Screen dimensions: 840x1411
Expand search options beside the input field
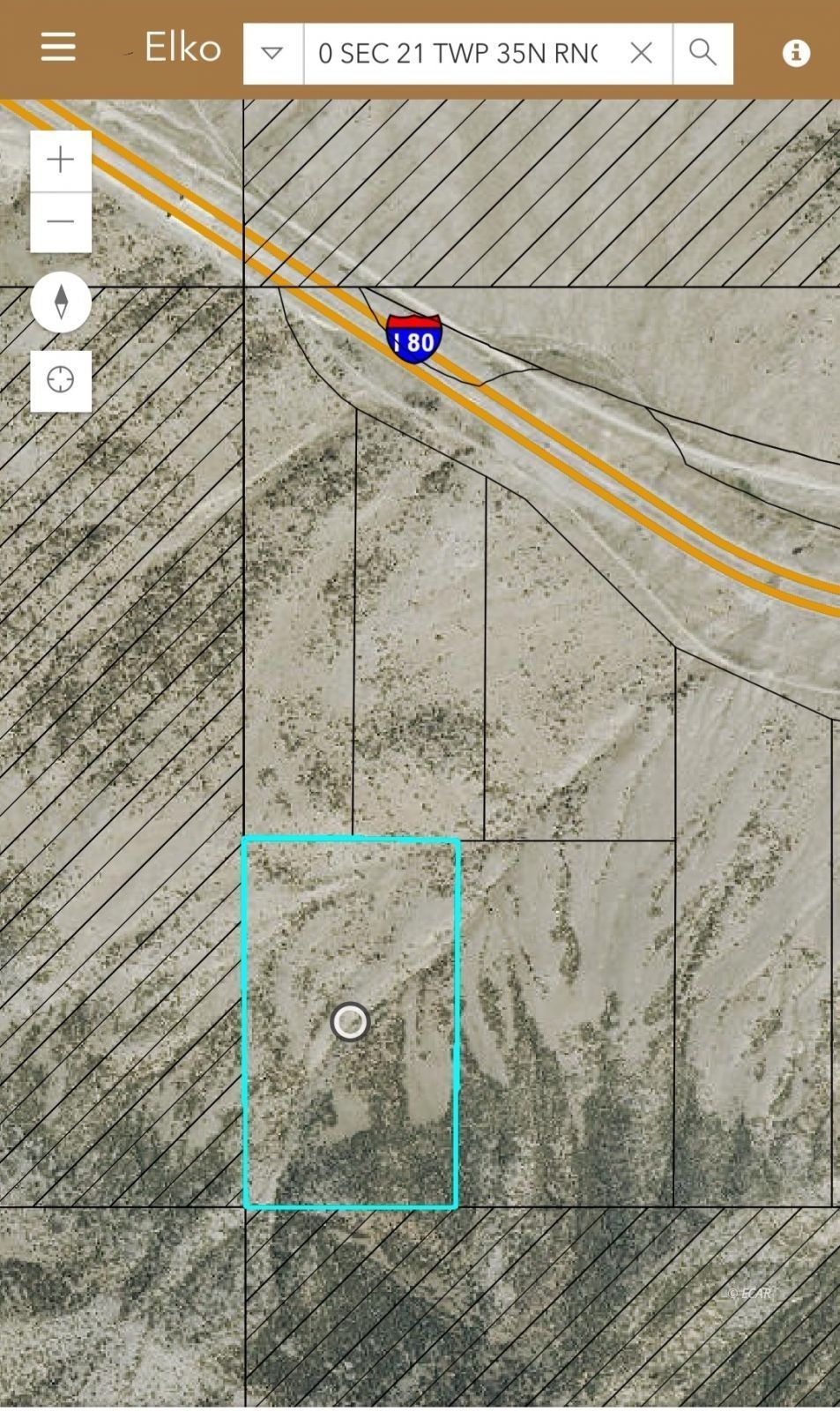[273, 52]
